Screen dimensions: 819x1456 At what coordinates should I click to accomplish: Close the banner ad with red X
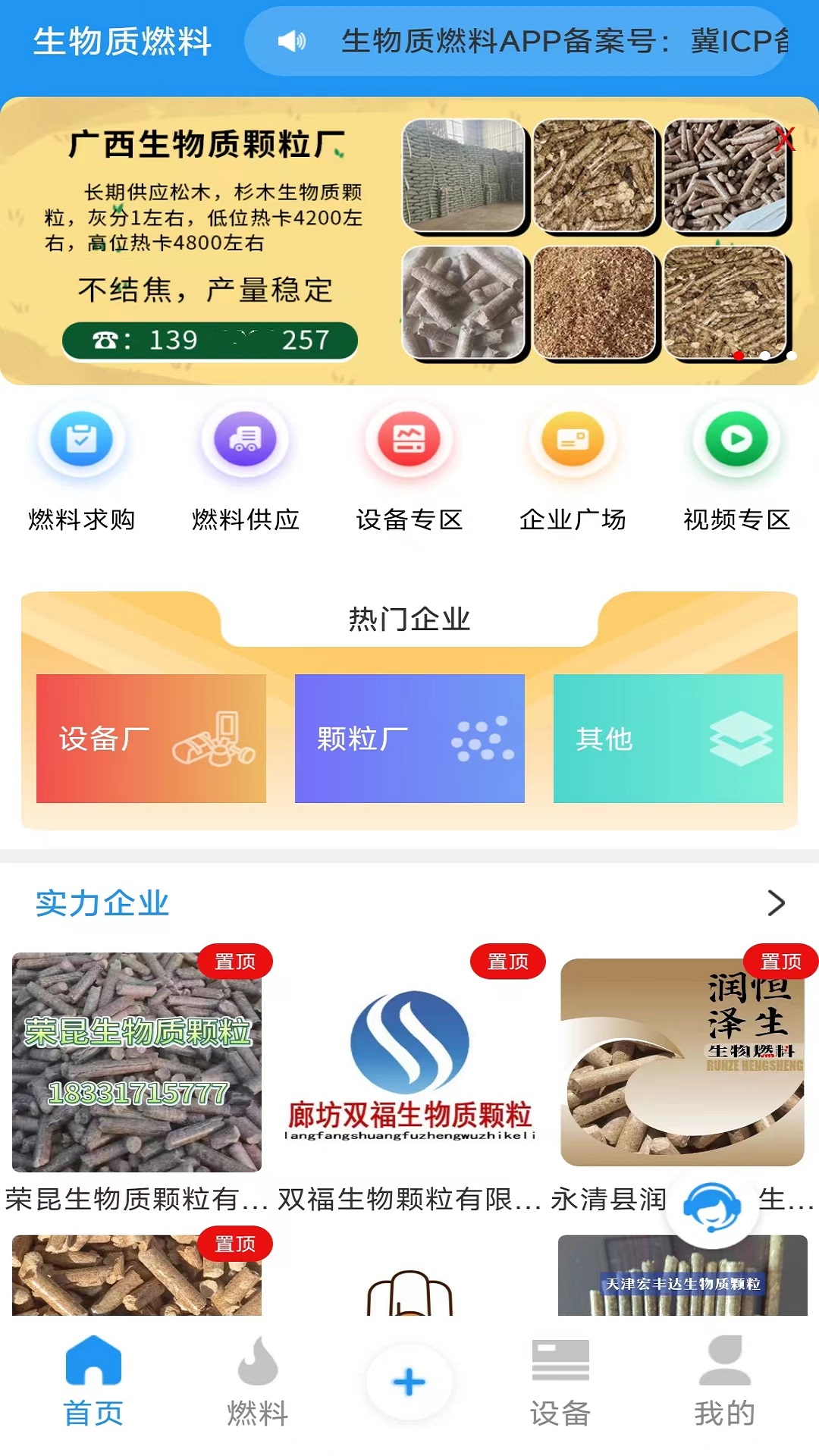tap(784, 139)
